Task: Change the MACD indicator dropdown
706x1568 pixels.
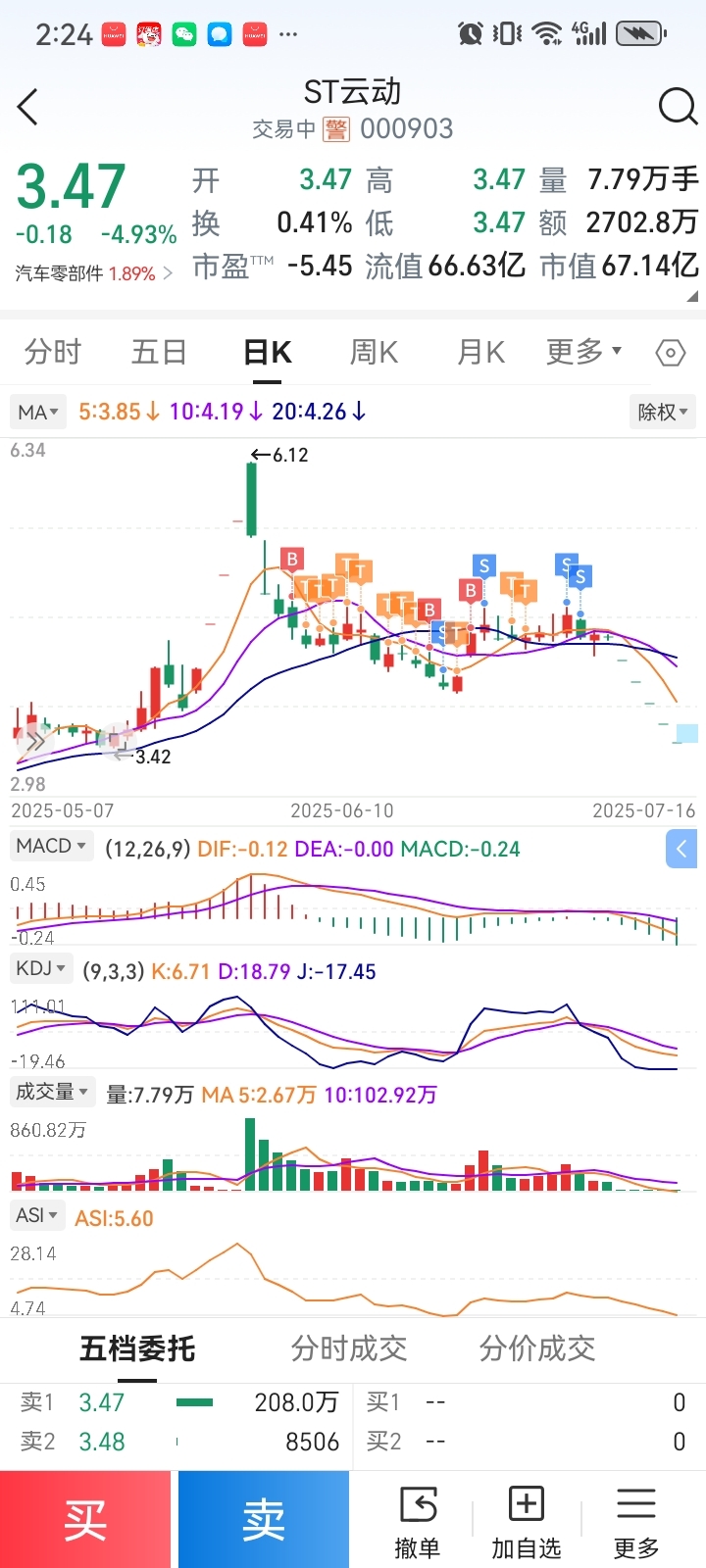Action: (x=51, y=846)
